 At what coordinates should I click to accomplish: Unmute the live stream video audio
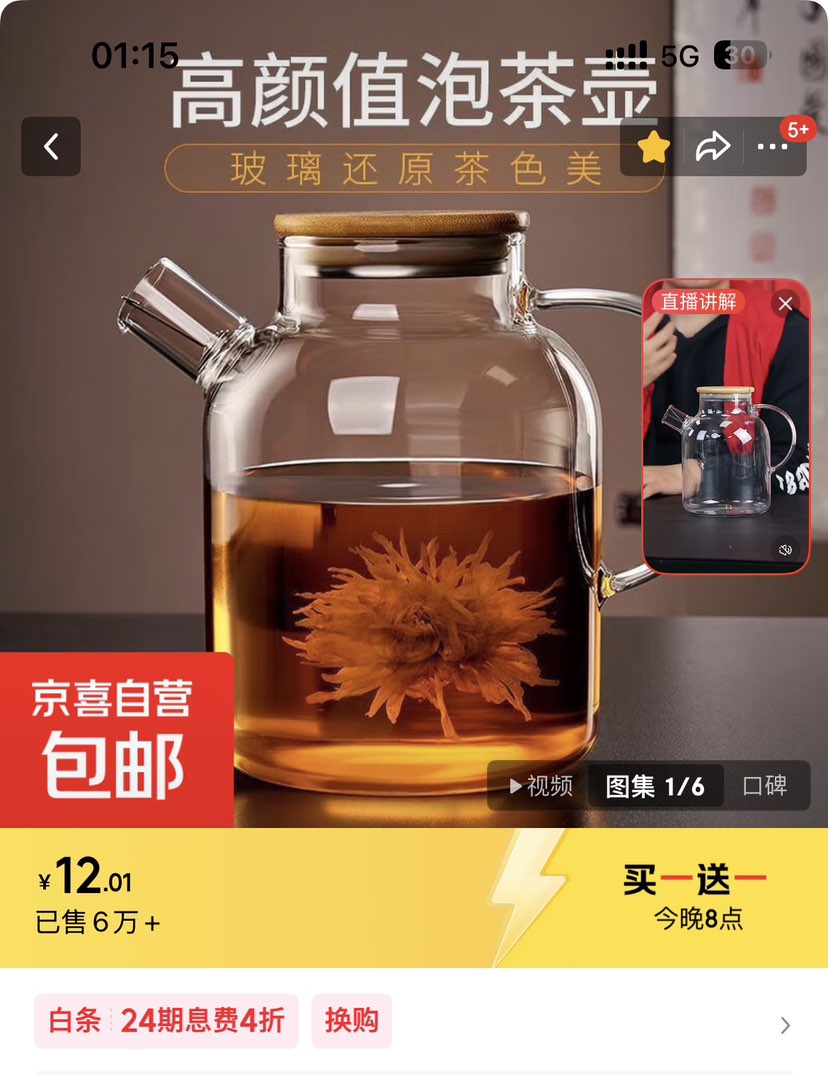(786, 549)
